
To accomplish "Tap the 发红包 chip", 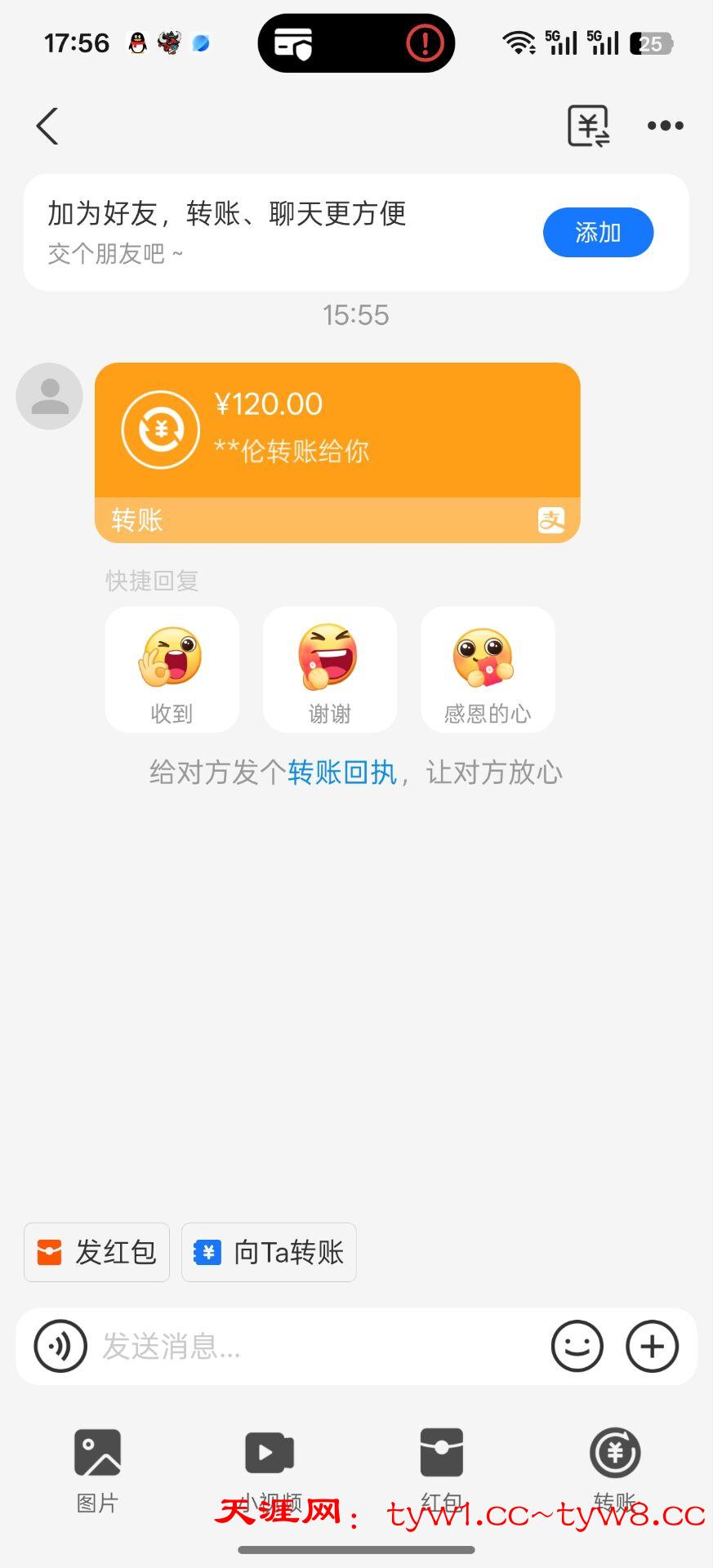I will [x=96, y=1252].
